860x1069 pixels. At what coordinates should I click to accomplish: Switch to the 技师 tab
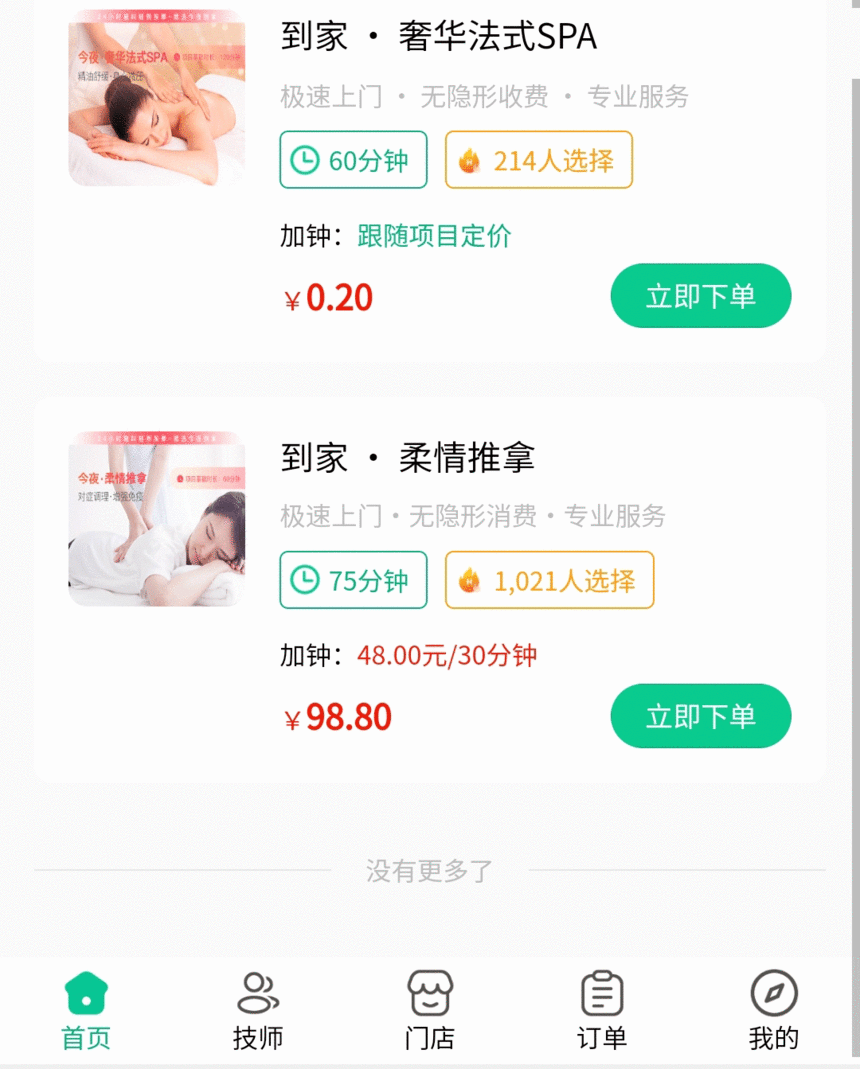(x=258, y=1011)
